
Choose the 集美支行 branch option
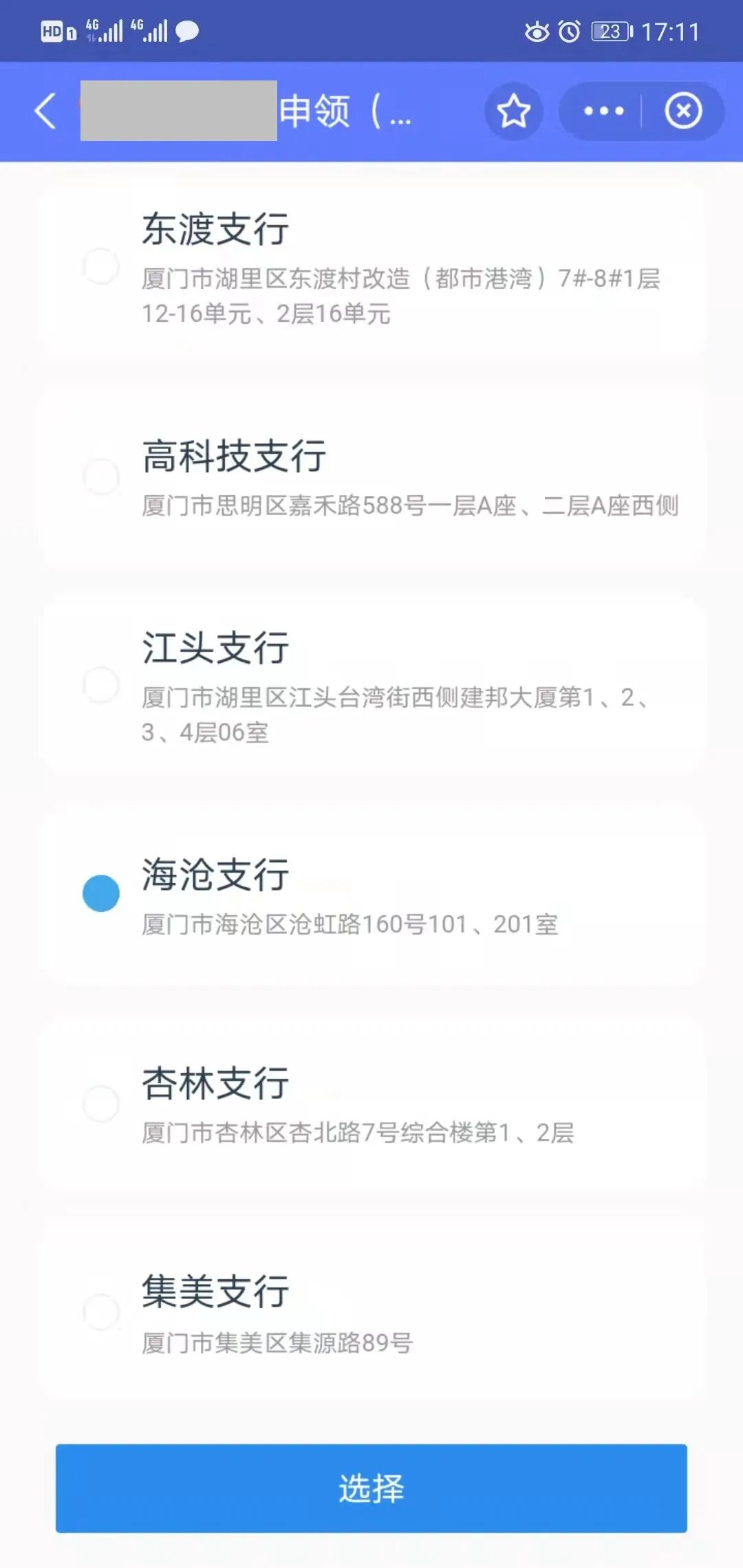(x=371, y=1312)
